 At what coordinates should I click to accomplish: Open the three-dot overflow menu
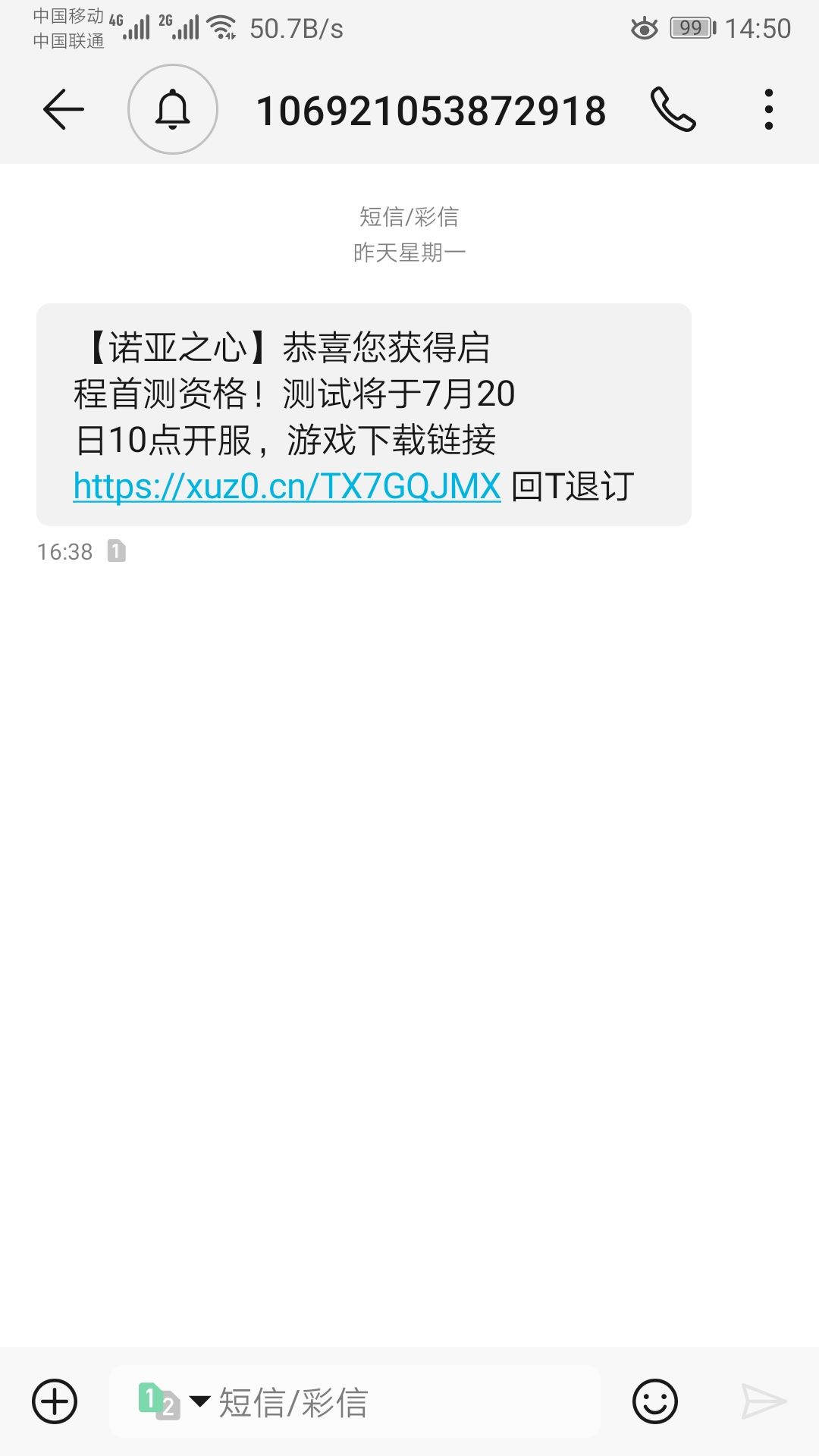click(769, 110)
